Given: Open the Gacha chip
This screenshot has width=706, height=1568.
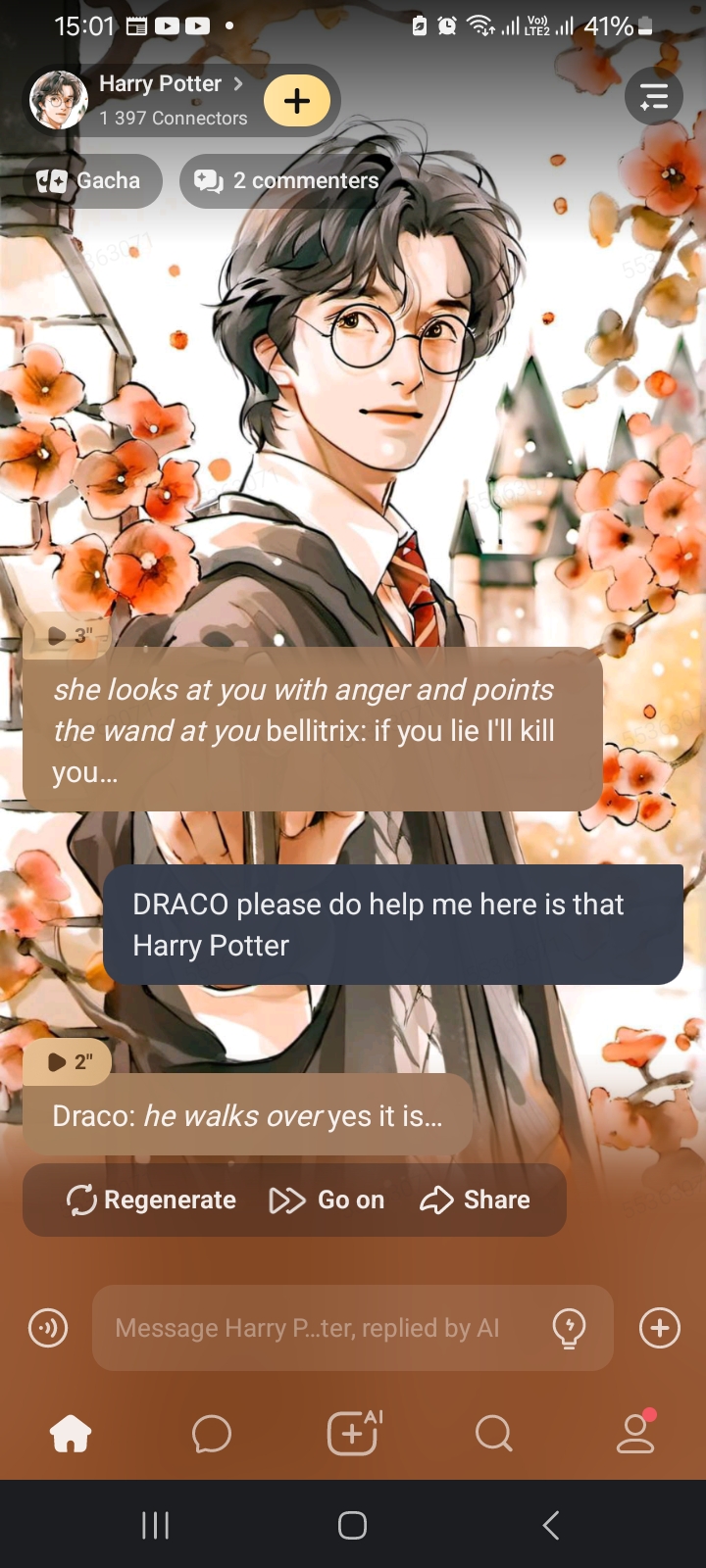Looking at the screenshot, I should click(92, 181).
